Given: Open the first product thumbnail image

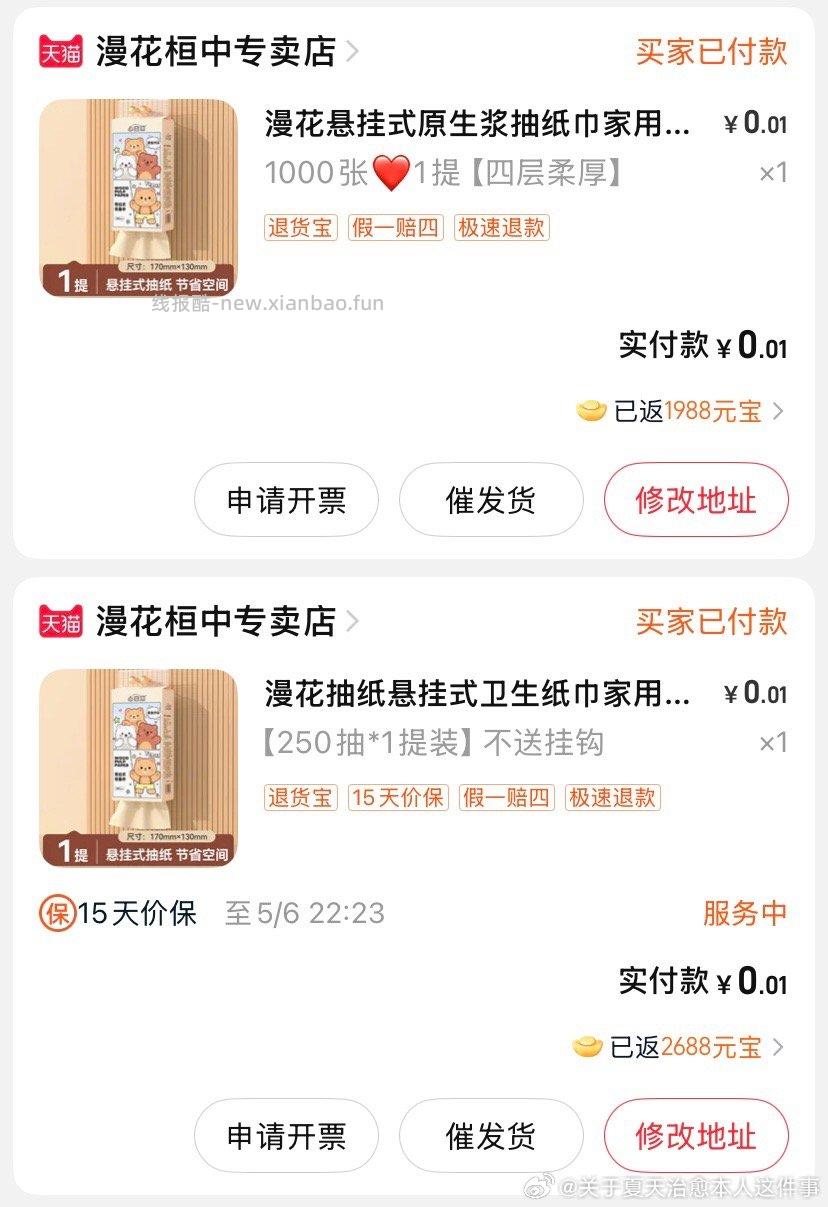Looking at the screenshot, I should 138,194.
